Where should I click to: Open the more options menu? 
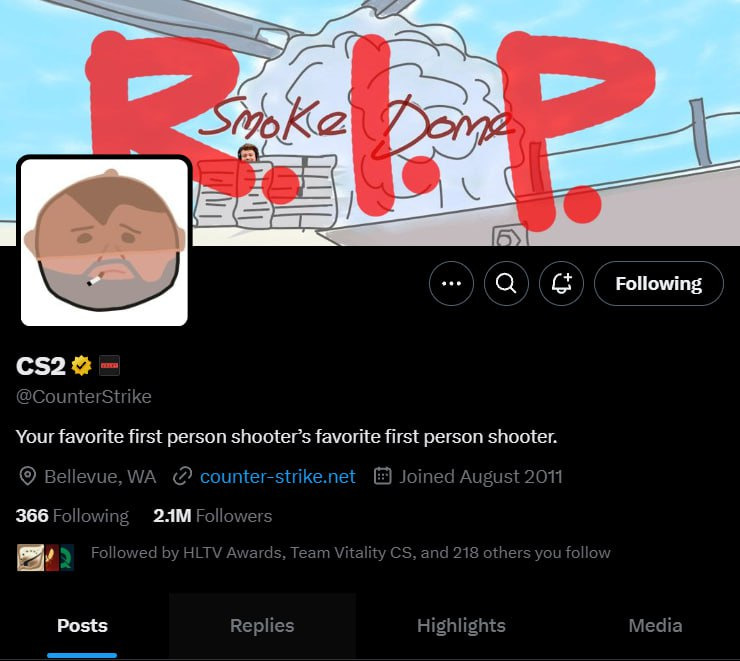pos(451,284)
